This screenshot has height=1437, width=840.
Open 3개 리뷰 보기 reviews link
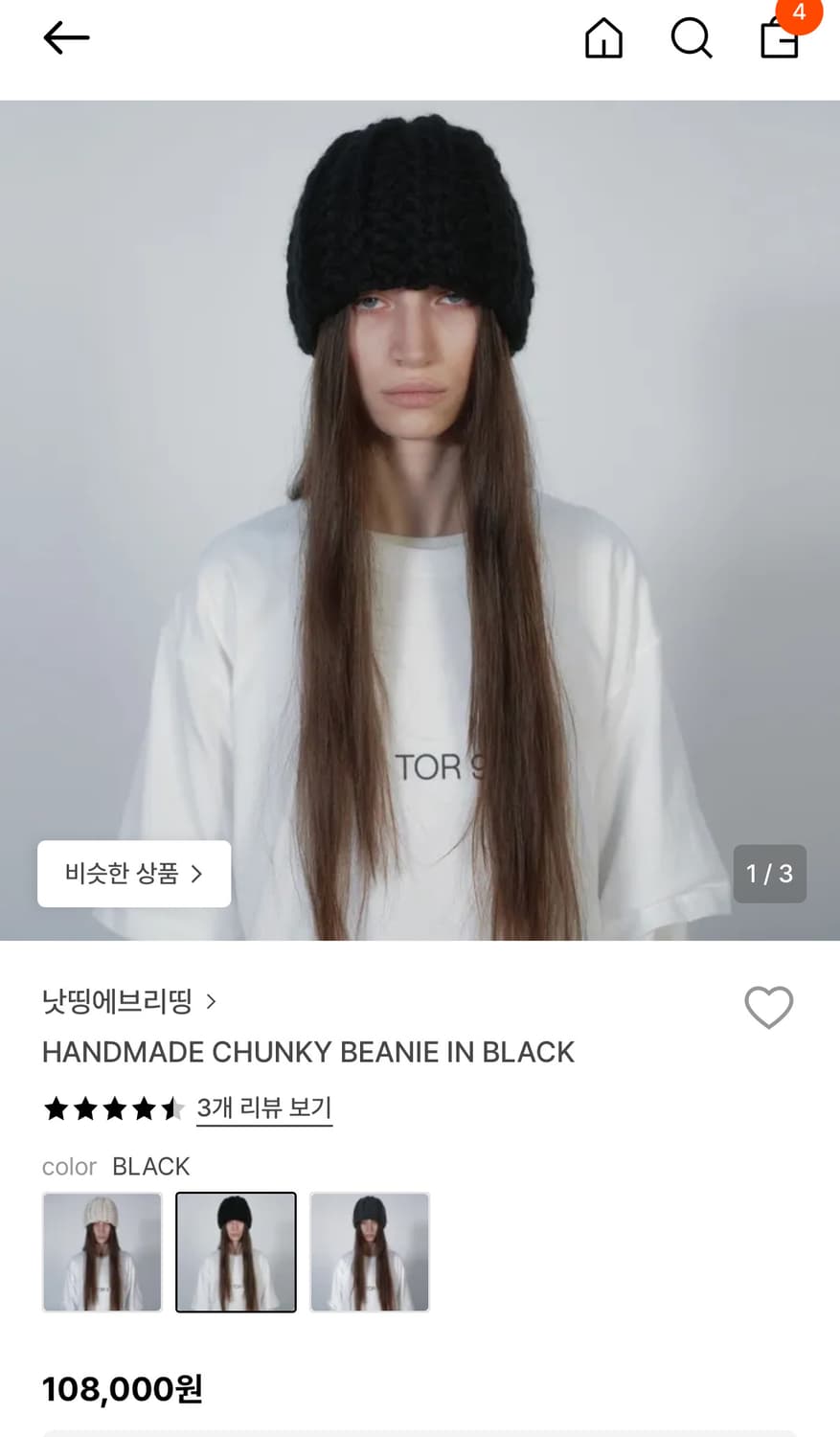[264, 1107]
